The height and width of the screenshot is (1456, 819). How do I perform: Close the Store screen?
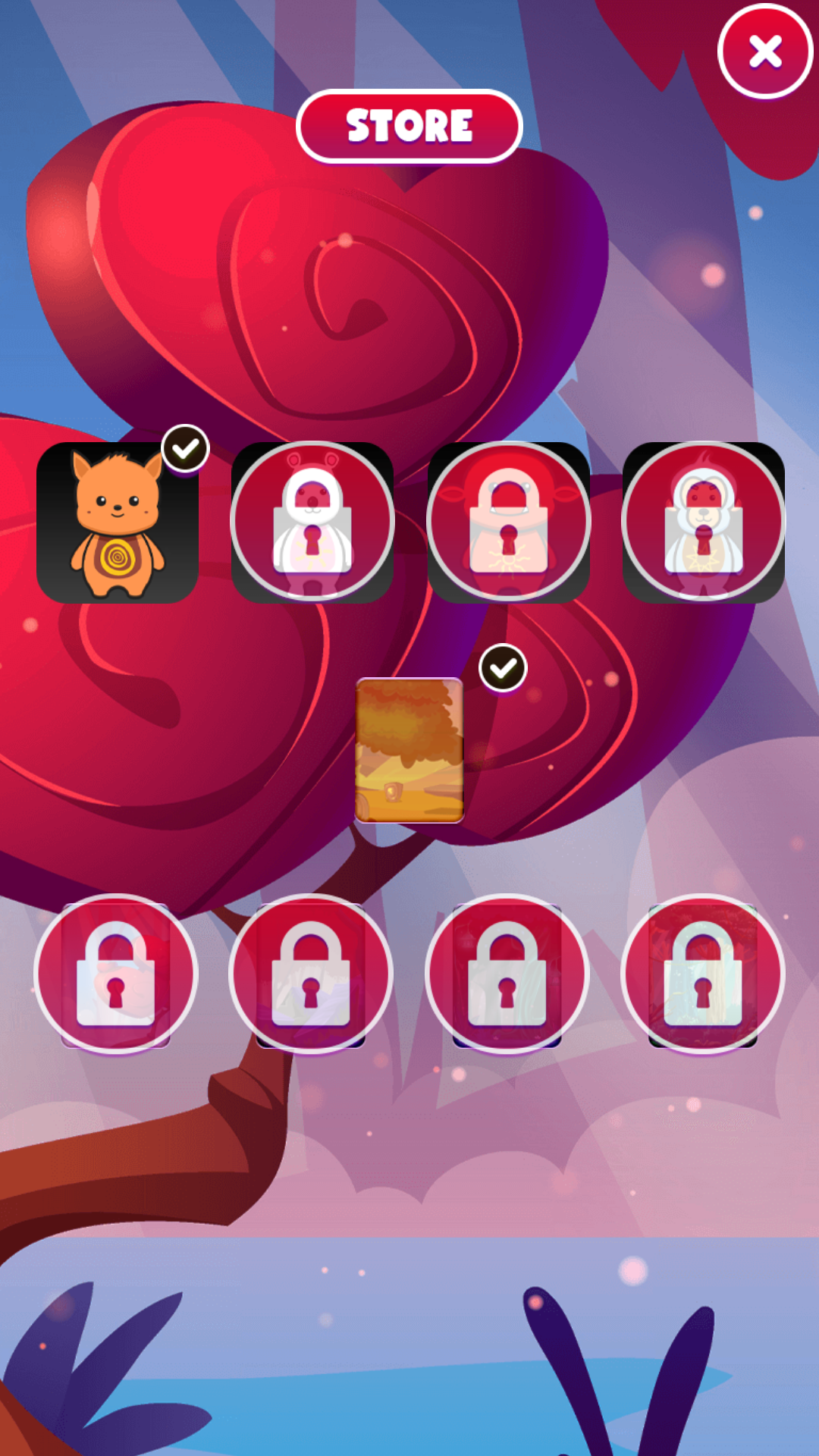764,52
